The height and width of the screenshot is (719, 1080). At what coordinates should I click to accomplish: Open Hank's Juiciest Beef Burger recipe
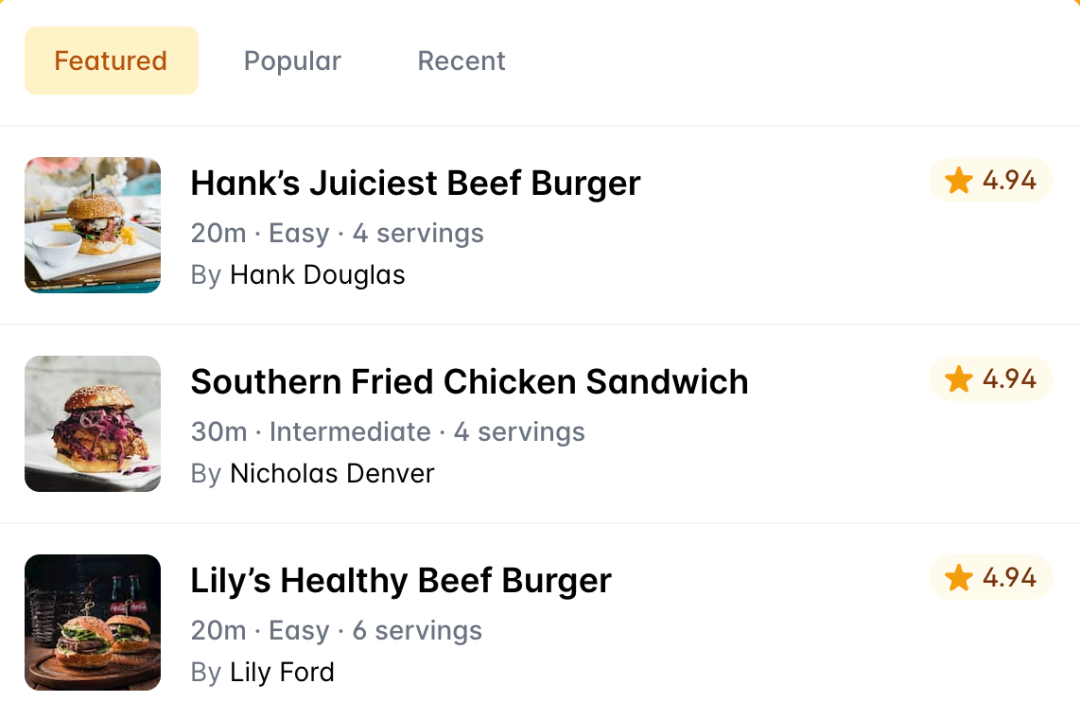(x=415, y=184)
